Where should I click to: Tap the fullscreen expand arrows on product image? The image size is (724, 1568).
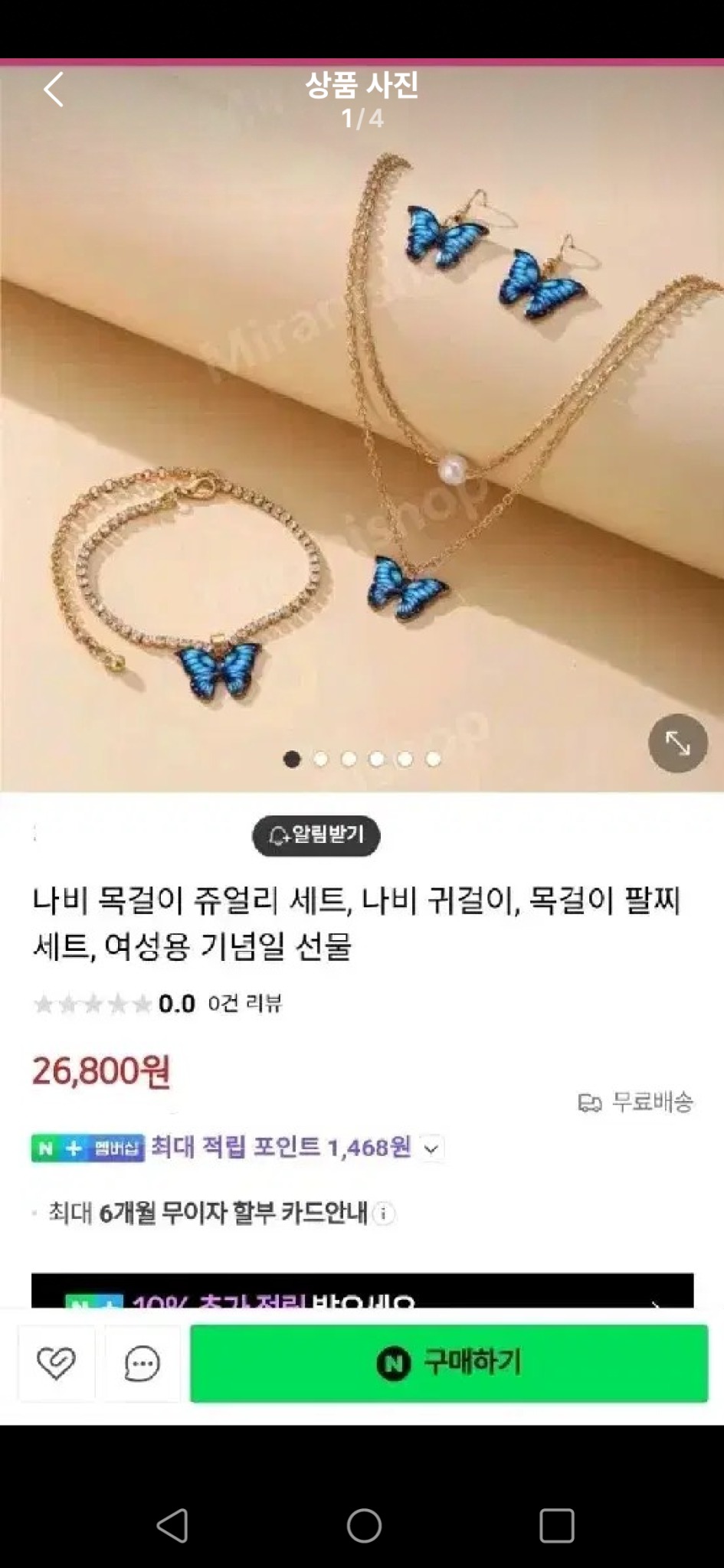click(x=677, y=744)
